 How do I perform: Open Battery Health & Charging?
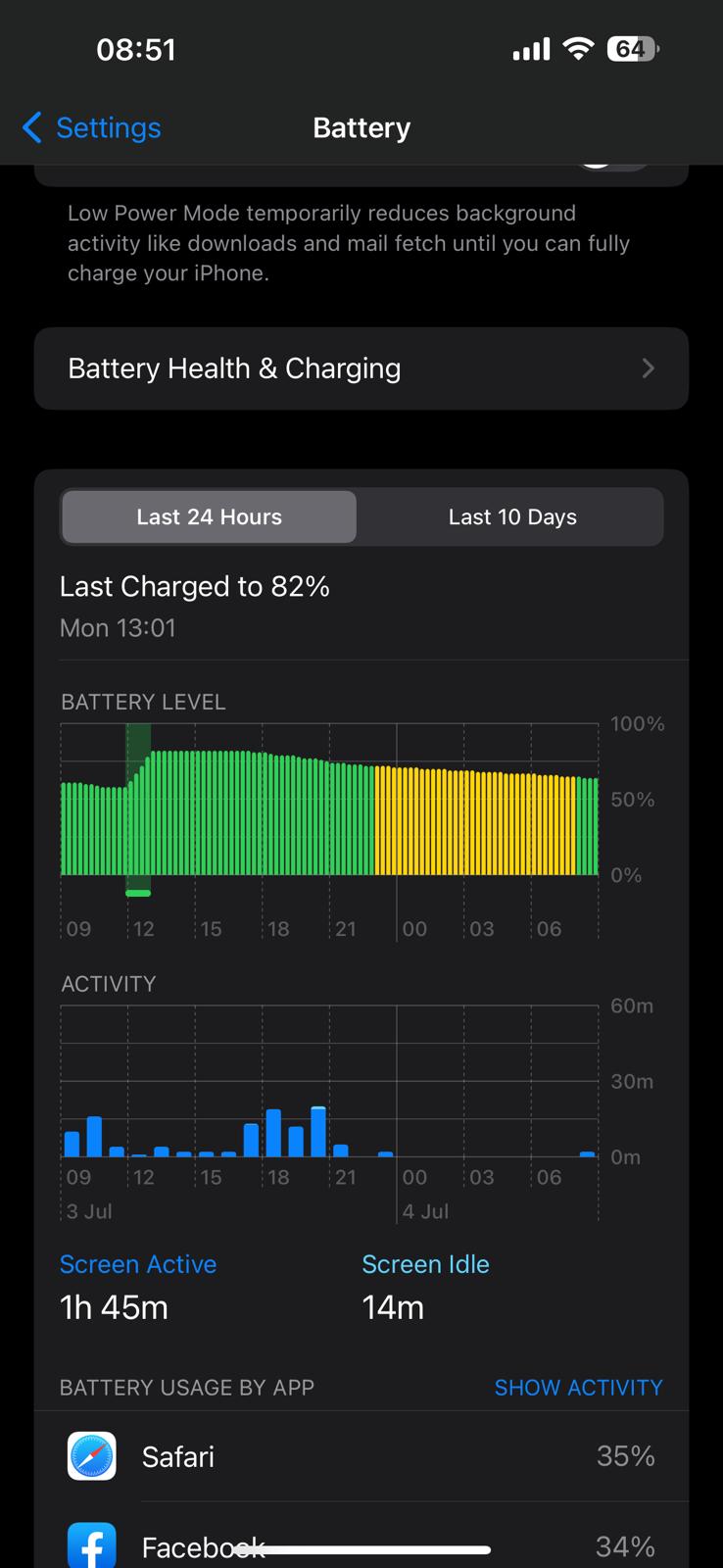[x=361, y=368]
